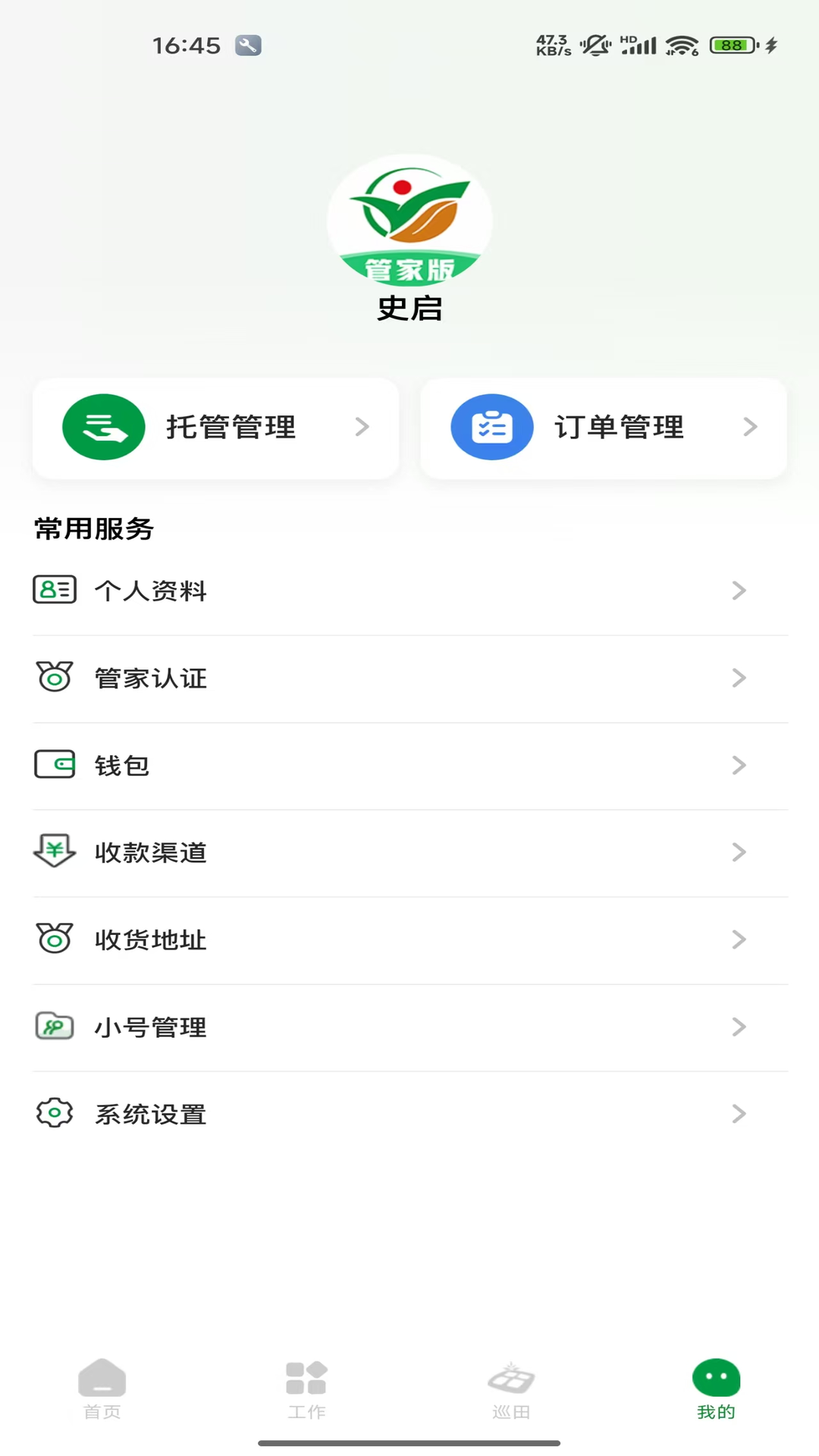Viewport: 819px width, 1456px height.
Task: Click the 管家认证 badge icon
Action: (54, 678)
